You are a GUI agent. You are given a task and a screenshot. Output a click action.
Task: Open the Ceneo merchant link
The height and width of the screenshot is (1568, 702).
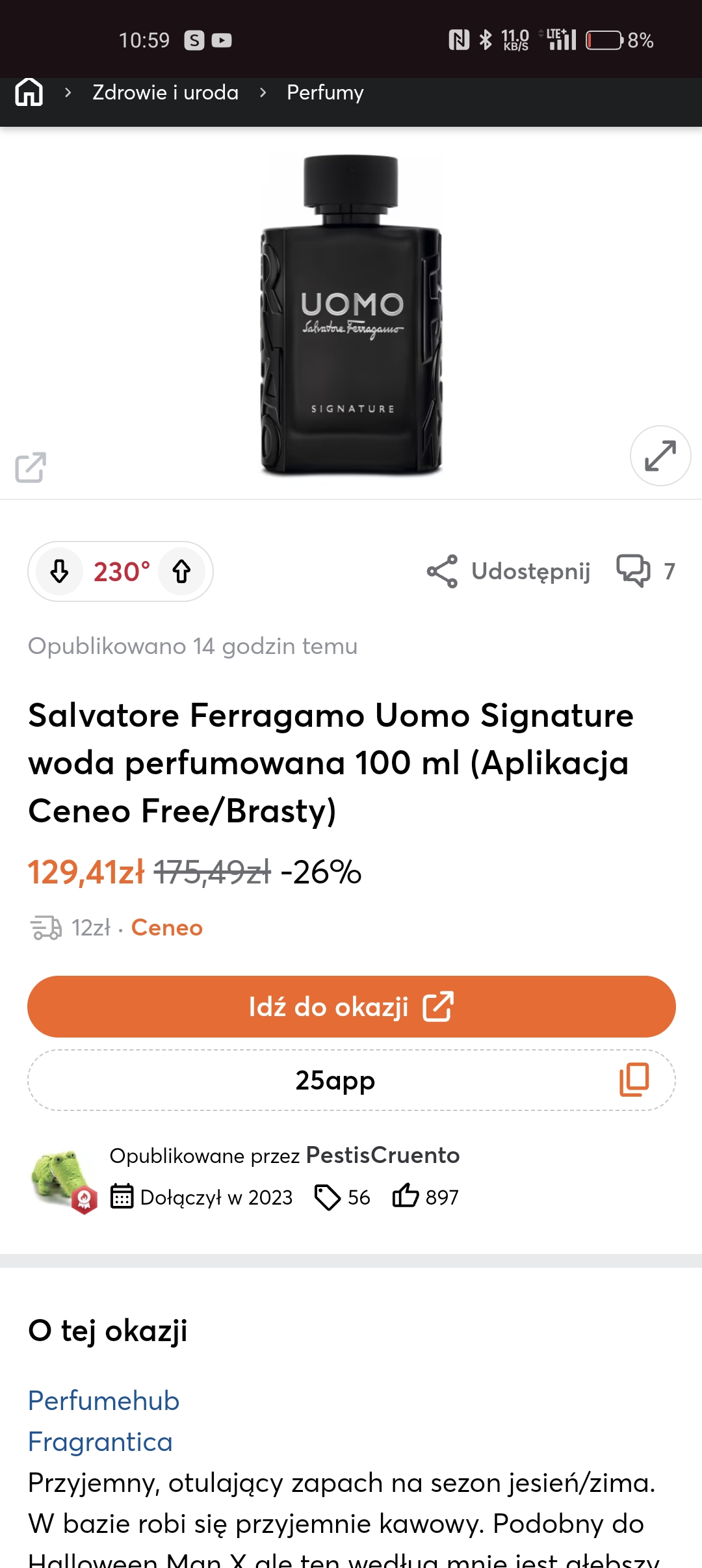click(x=167, y=928)
